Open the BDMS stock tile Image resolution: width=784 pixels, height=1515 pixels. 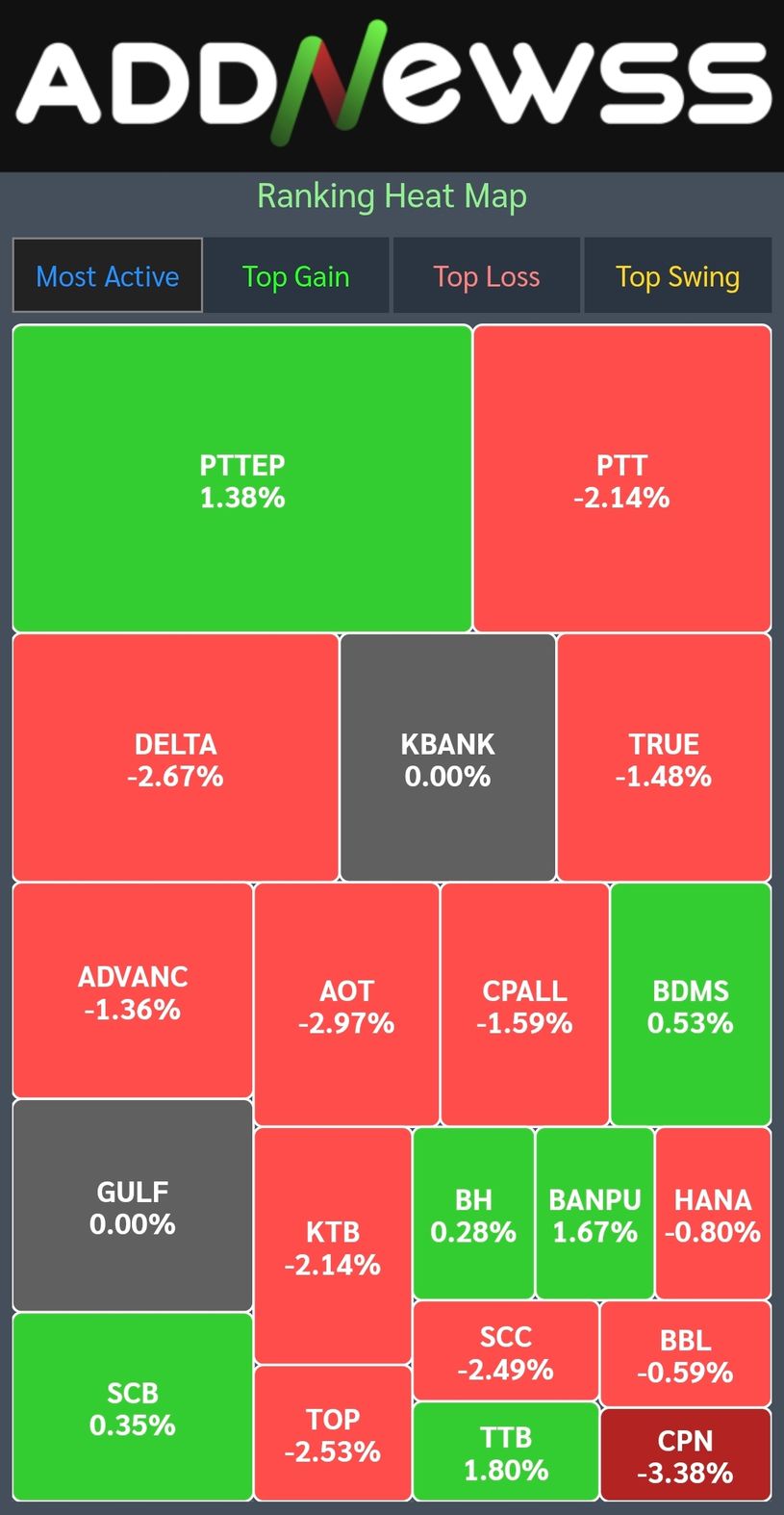point(690,1005)
